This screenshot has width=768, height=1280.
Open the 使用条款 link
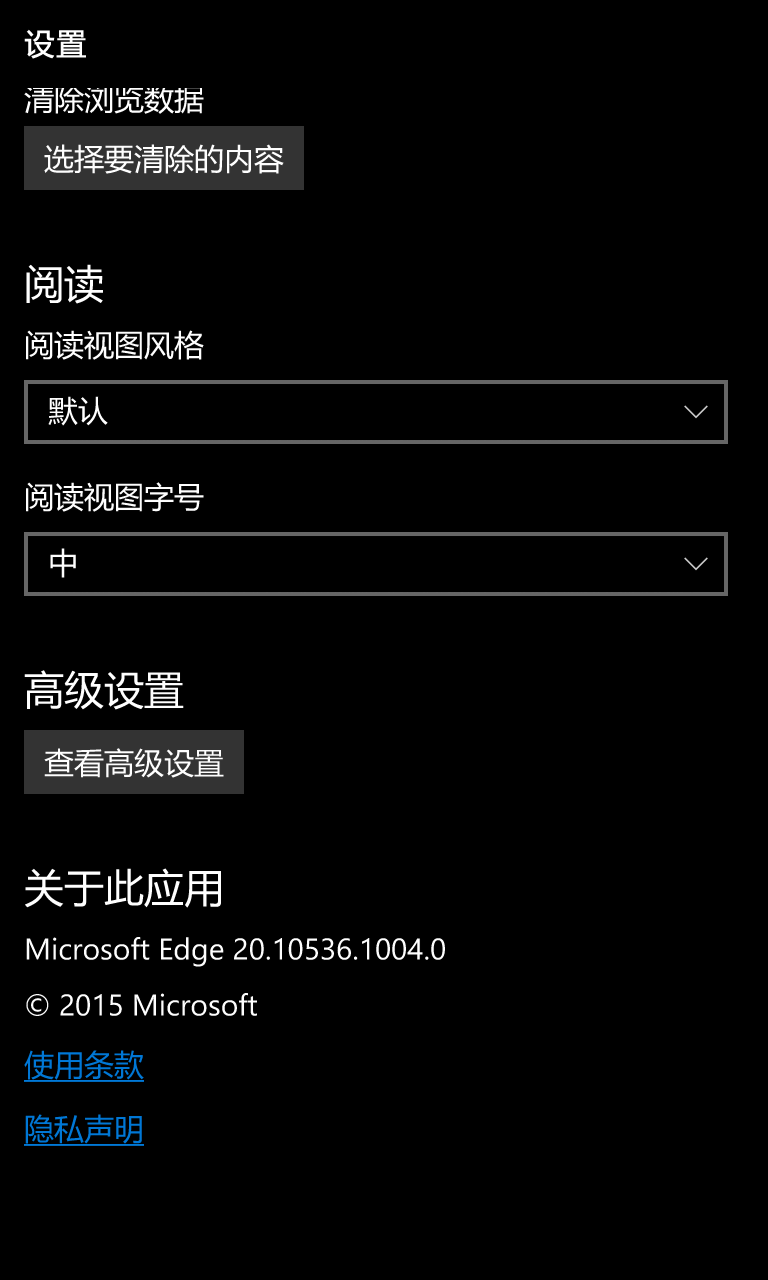[x=84, y=1066]
